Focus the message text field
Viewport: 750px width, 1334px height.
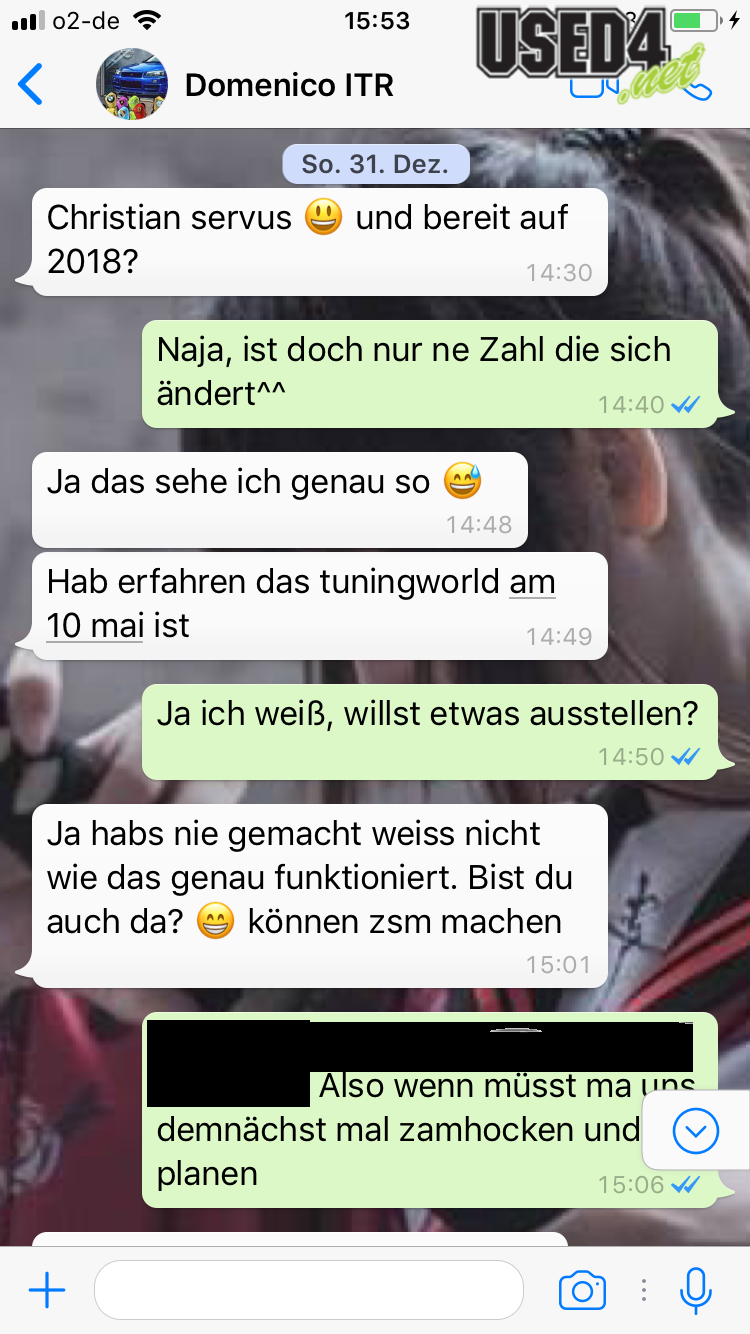[309, 1290]
